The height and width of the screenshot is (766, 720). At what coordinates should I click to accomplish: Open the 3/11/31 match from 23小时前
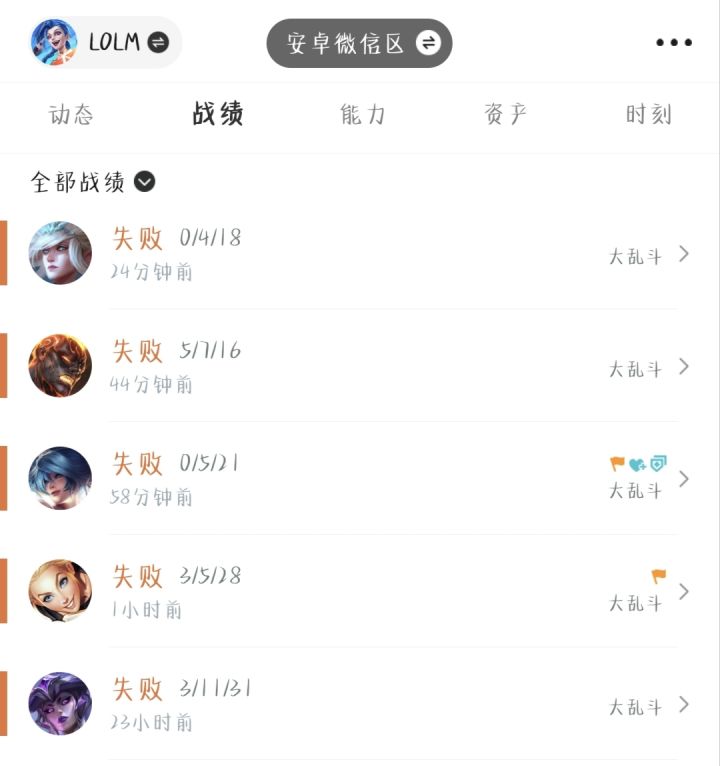360,704
